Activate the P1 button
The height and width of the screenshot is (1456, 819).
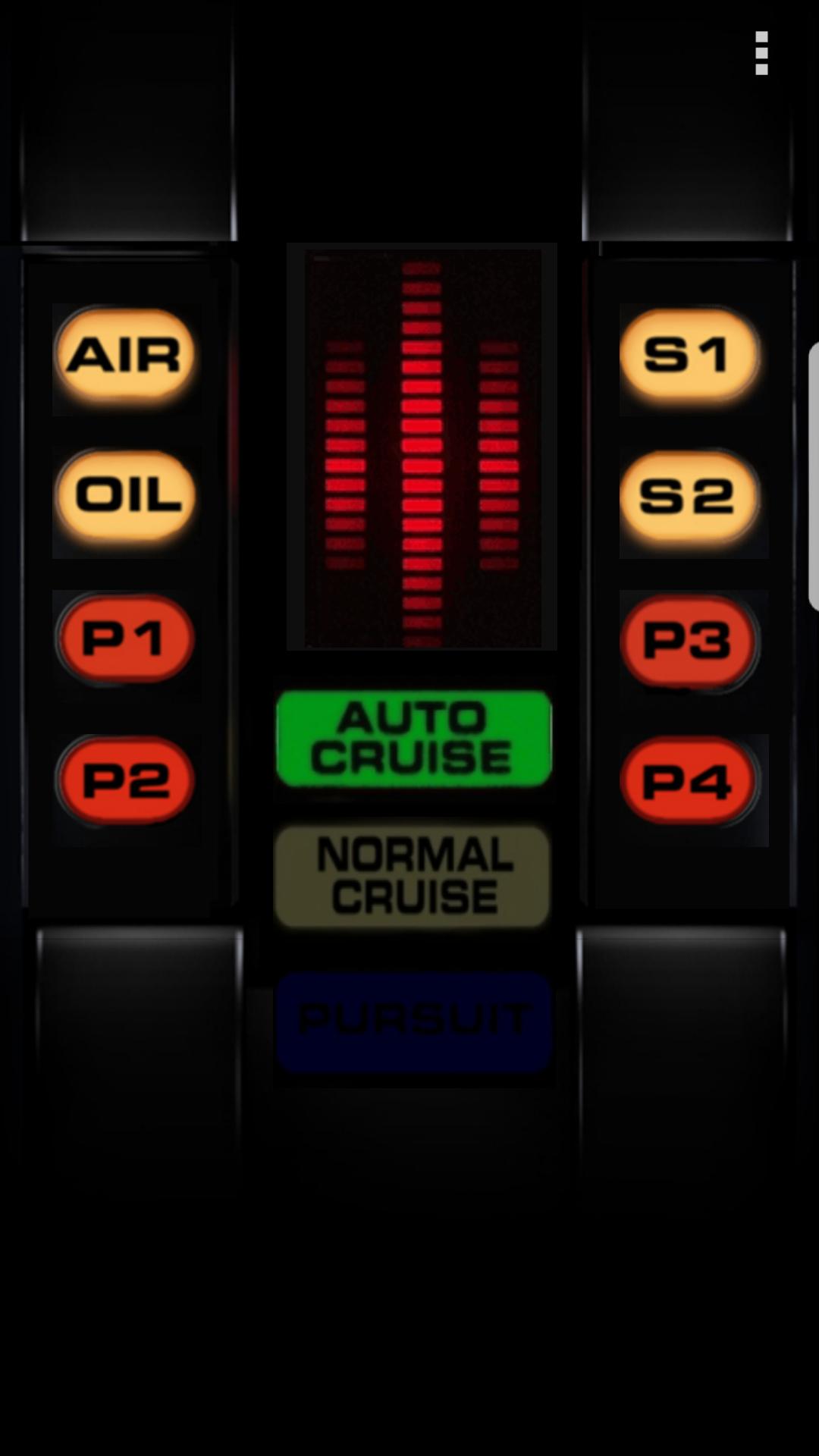tap(125, 639)
